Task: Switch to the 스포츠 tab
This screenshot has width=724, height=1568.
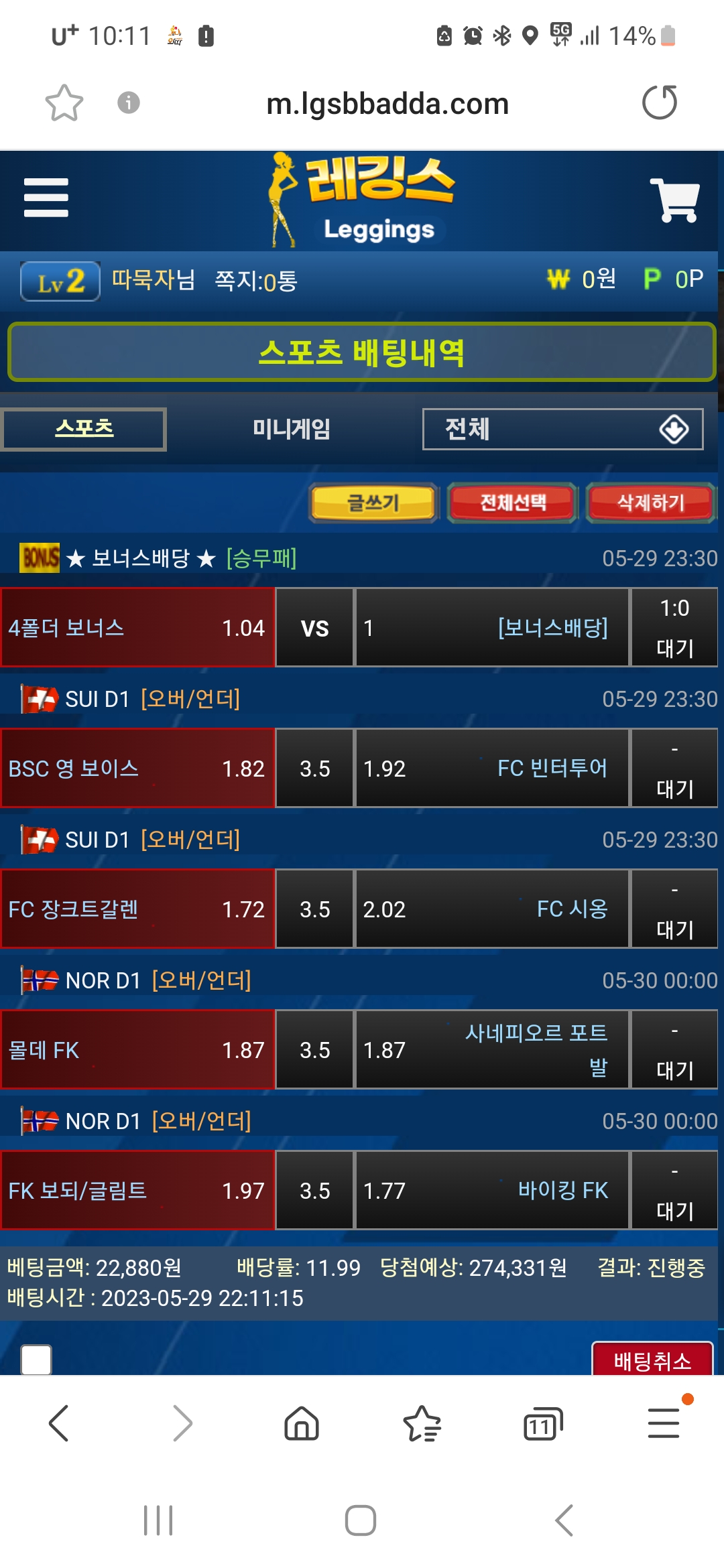Action: (x=84, y=429)
